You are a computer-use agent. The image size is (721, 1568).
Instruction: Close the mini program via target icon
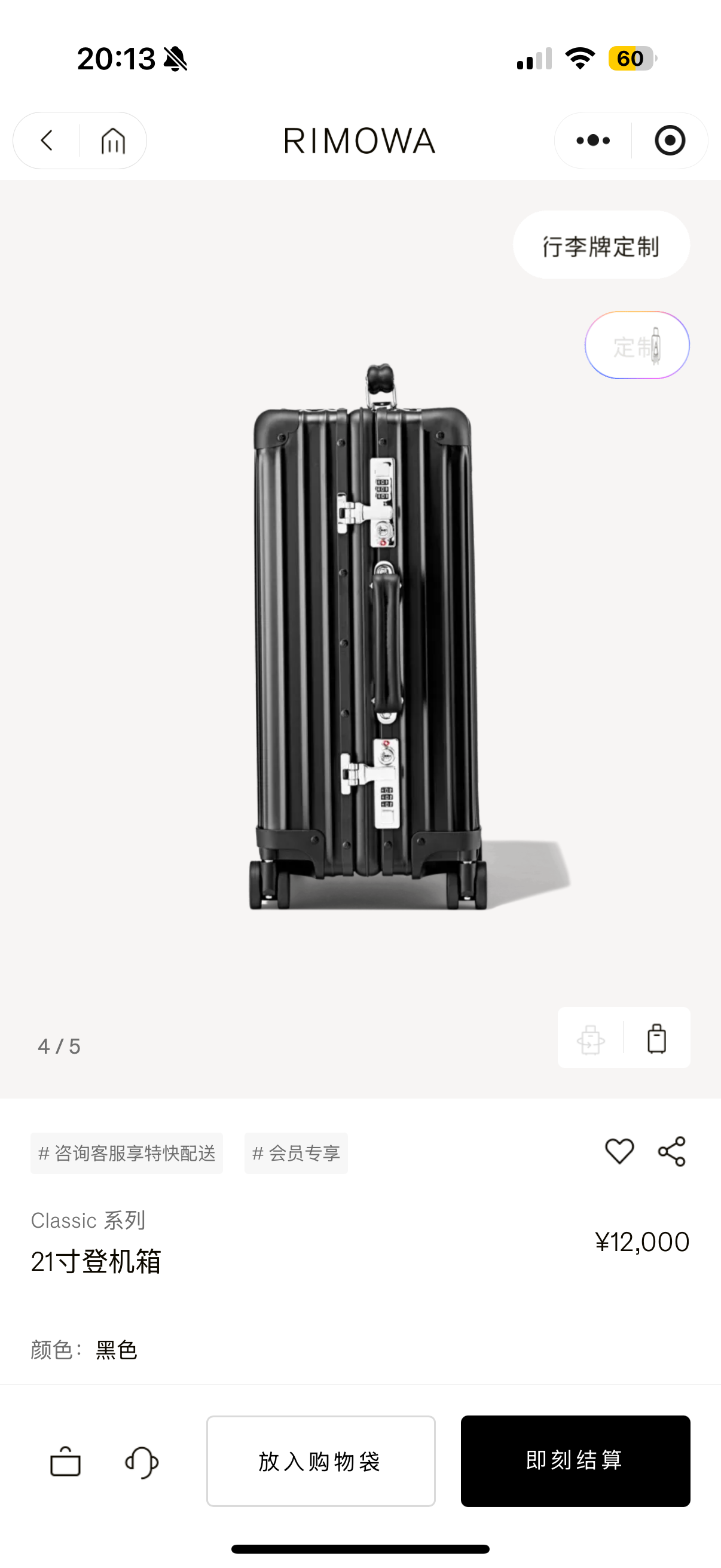click(669, 141)
